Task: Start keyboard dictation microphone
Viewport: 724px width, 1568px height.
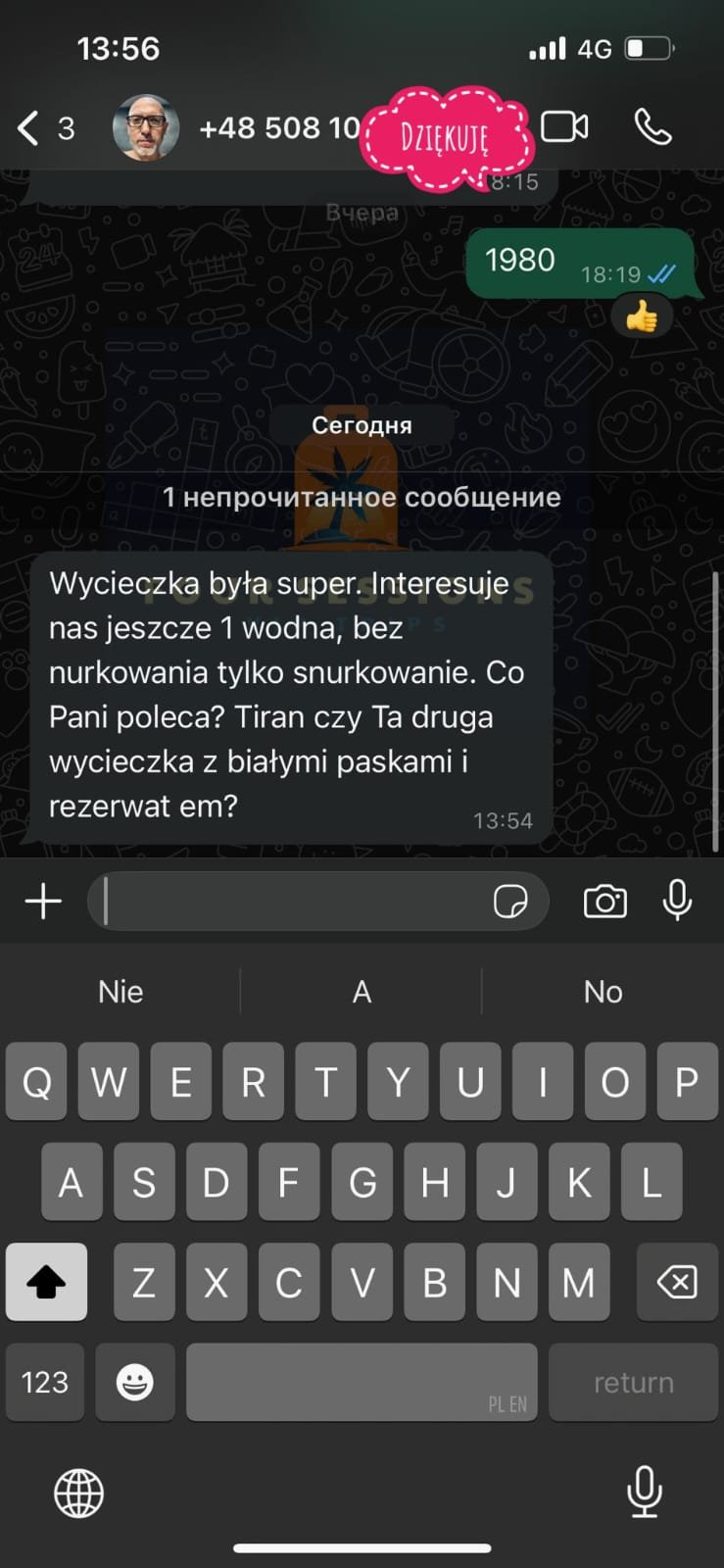Action: tap(644, 1492)
